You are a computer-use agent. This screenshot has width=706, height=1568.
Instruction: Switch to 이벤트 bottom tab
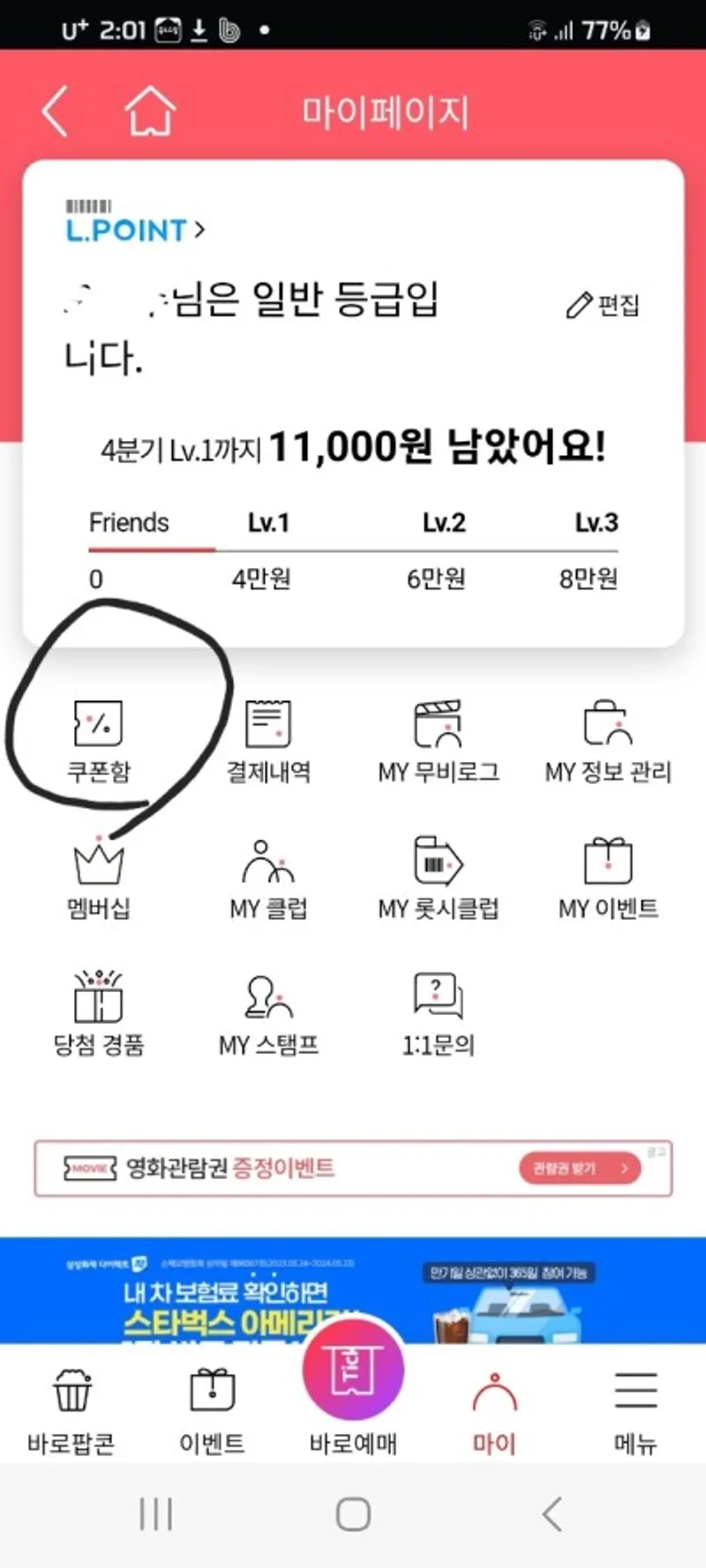(x=212, y=1411)
